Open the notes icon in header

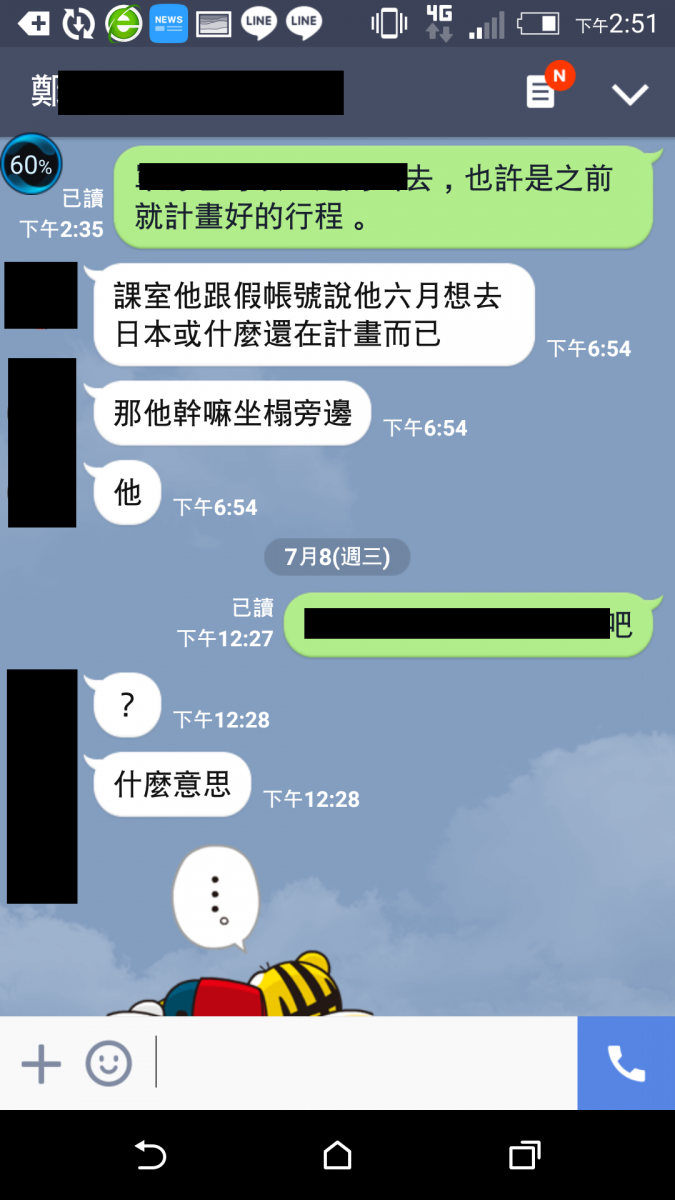tap(541, 93)
